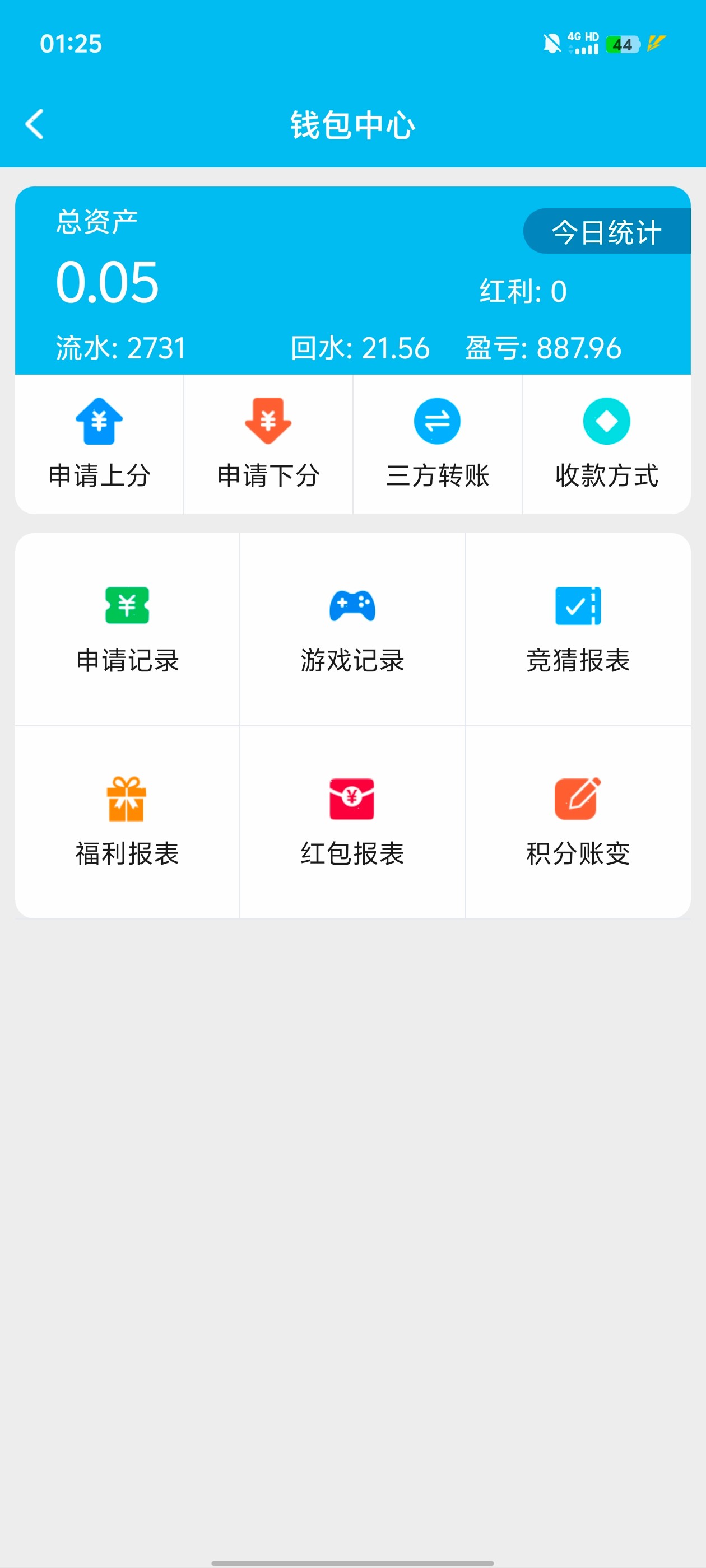Open 收款方式 settings

(x=606, y=444)
